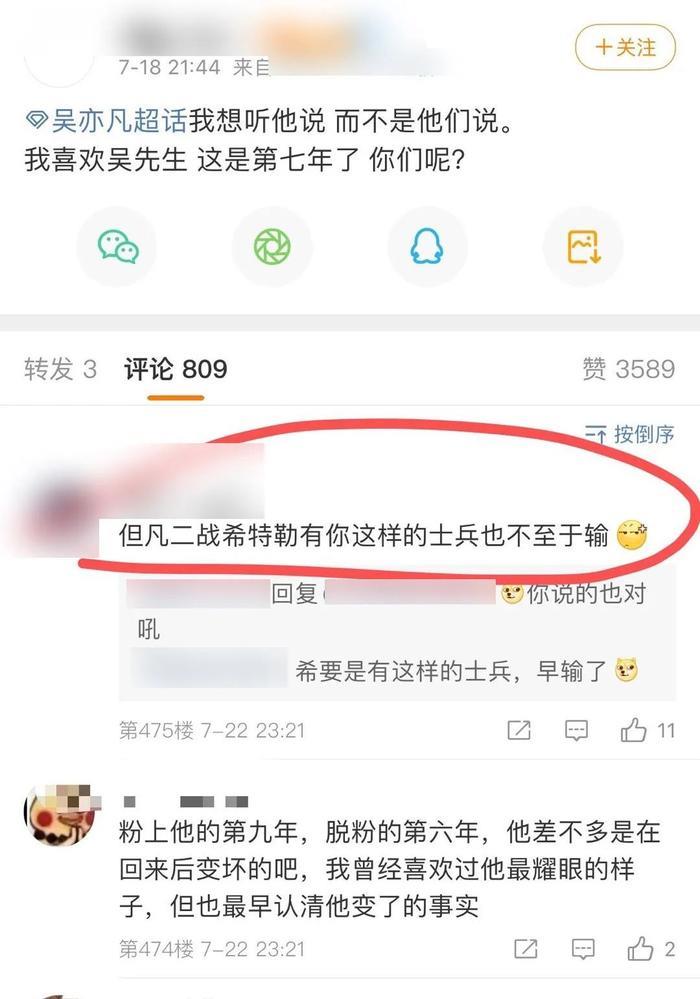Share the post to WeChat Moments
Screen dimensions: 700x999
pyautogui.click(x=271, y=246)
